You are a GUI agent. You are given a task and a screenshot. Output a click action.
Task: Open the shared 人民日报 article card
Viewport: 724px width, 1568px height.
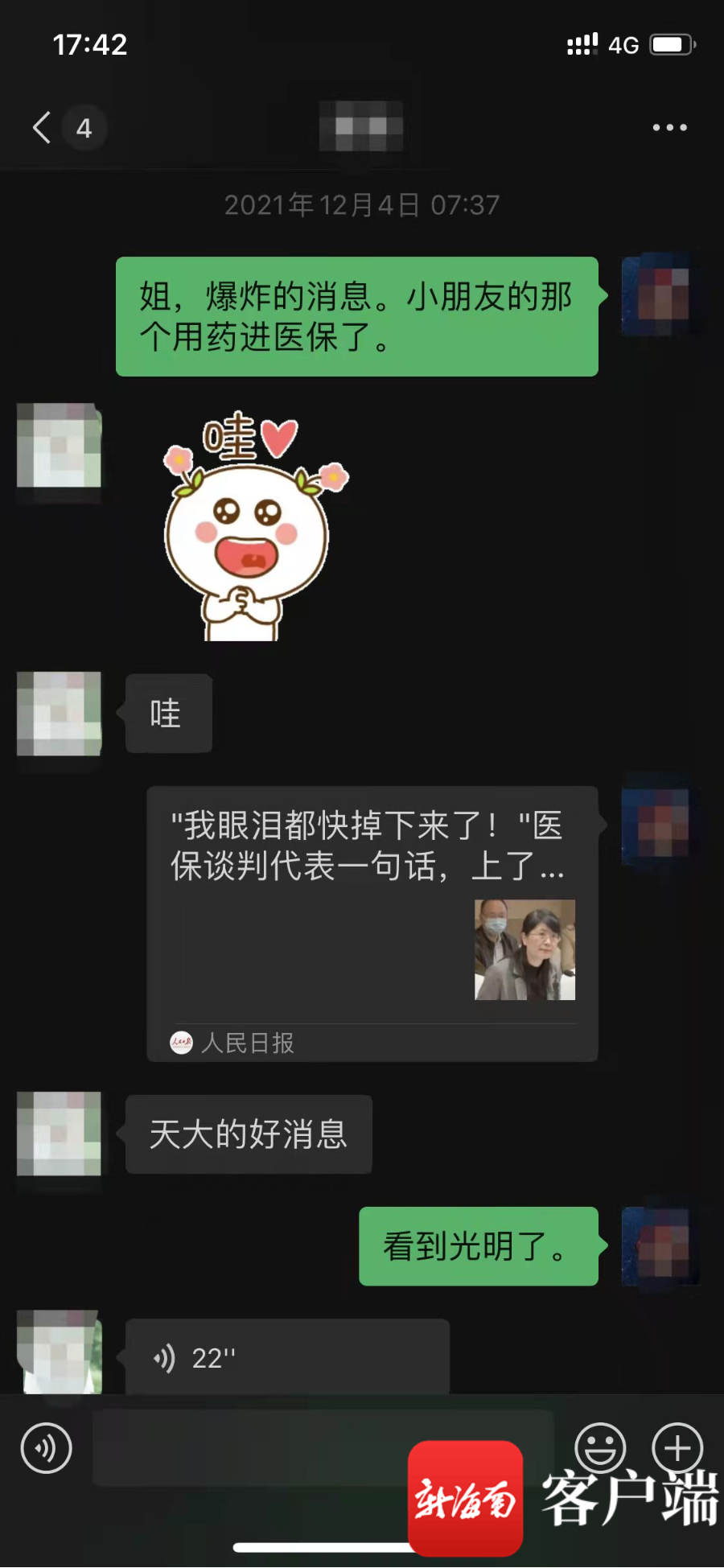(x=372, y=924)
